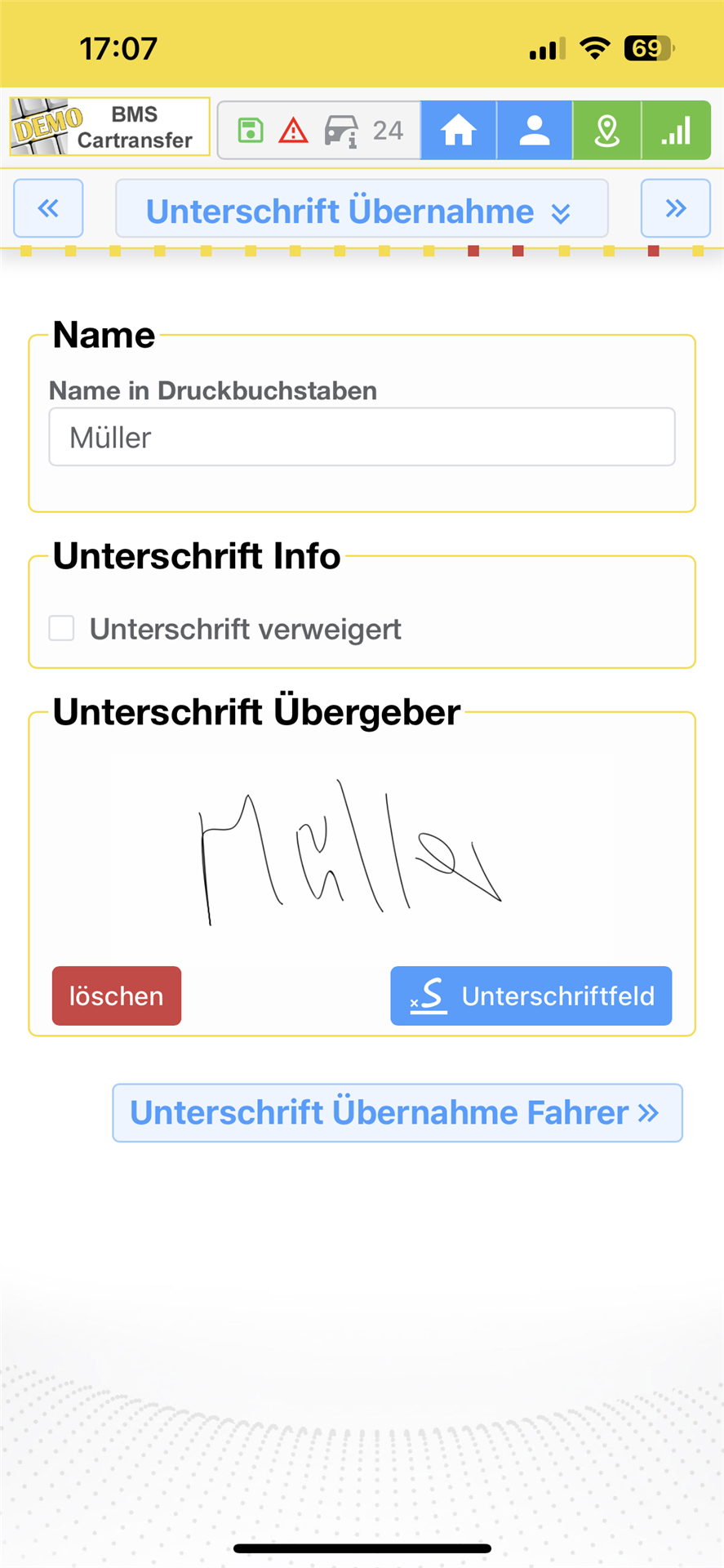Open the user profile icon
724x1568 pixels.
tap(534, 130)
